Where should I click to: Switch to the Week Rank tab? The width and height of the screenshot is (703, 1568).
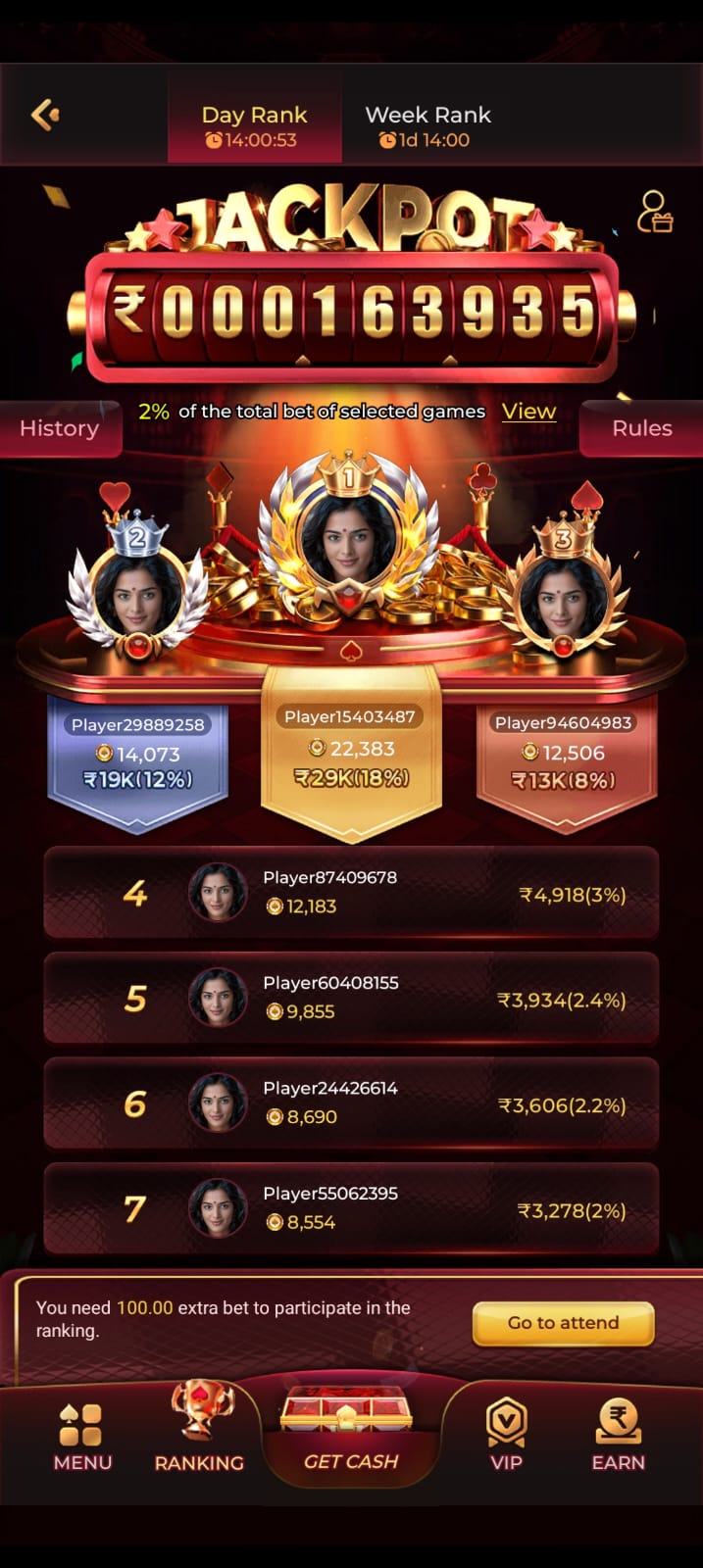pyautogui.click(x=427, y=125)
